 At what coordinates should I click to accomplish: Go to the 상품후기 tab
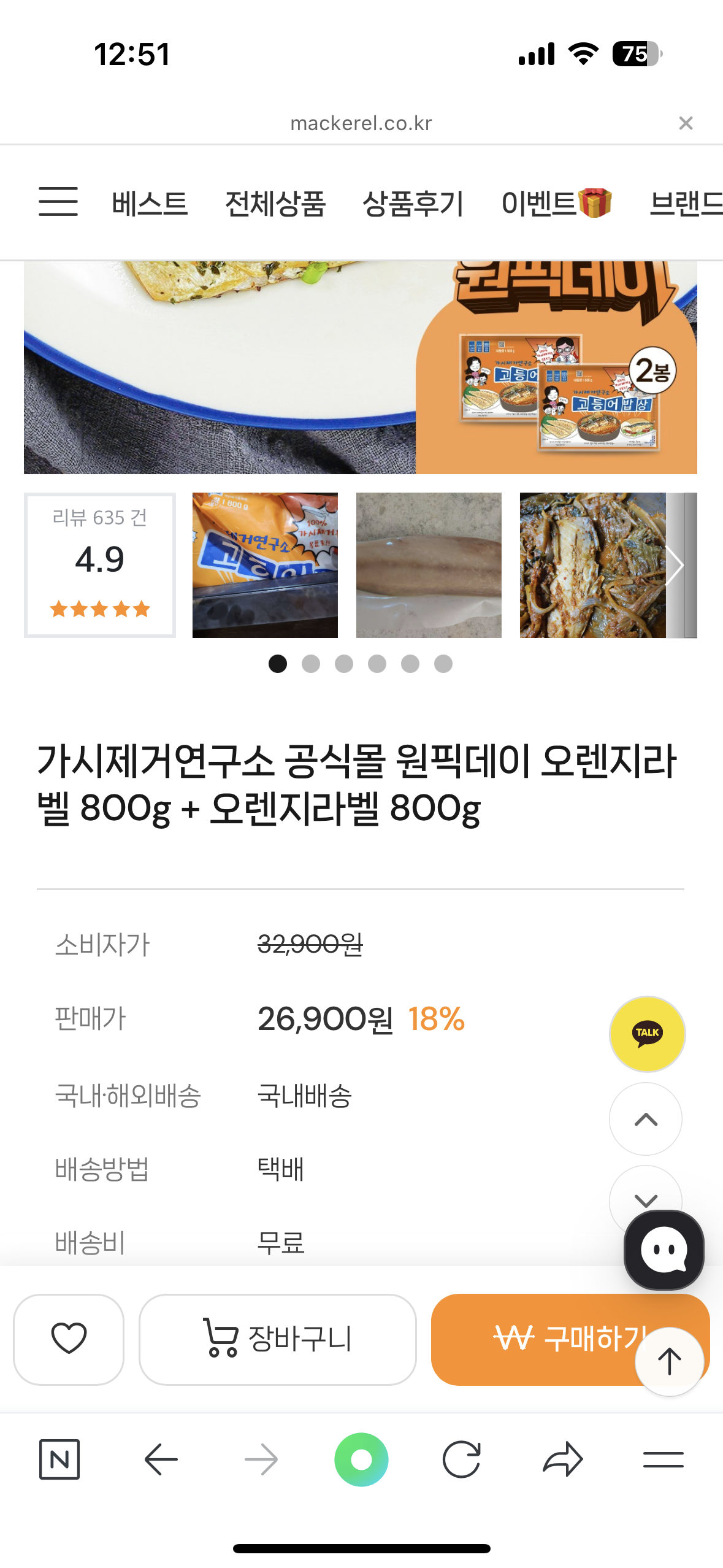point(413,203)
